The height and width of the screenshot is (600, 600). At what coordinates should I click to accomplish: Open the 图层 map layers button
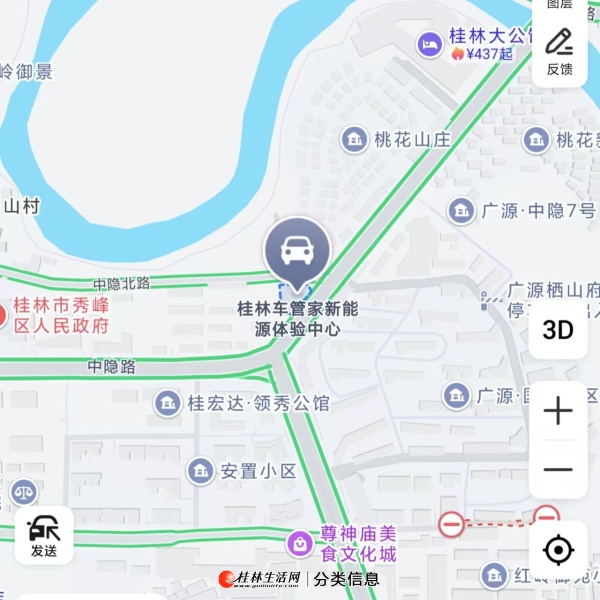[x=559, y=5]
